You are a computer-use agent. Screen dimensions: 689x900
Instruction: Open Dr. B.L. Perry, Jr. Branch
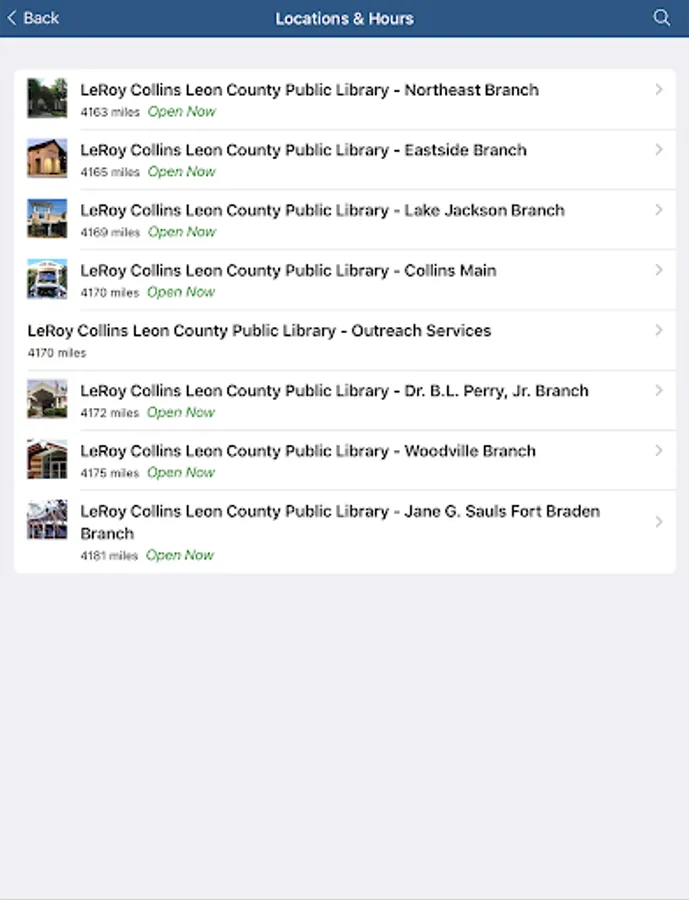pyautogui.click(x=344, y=401)
